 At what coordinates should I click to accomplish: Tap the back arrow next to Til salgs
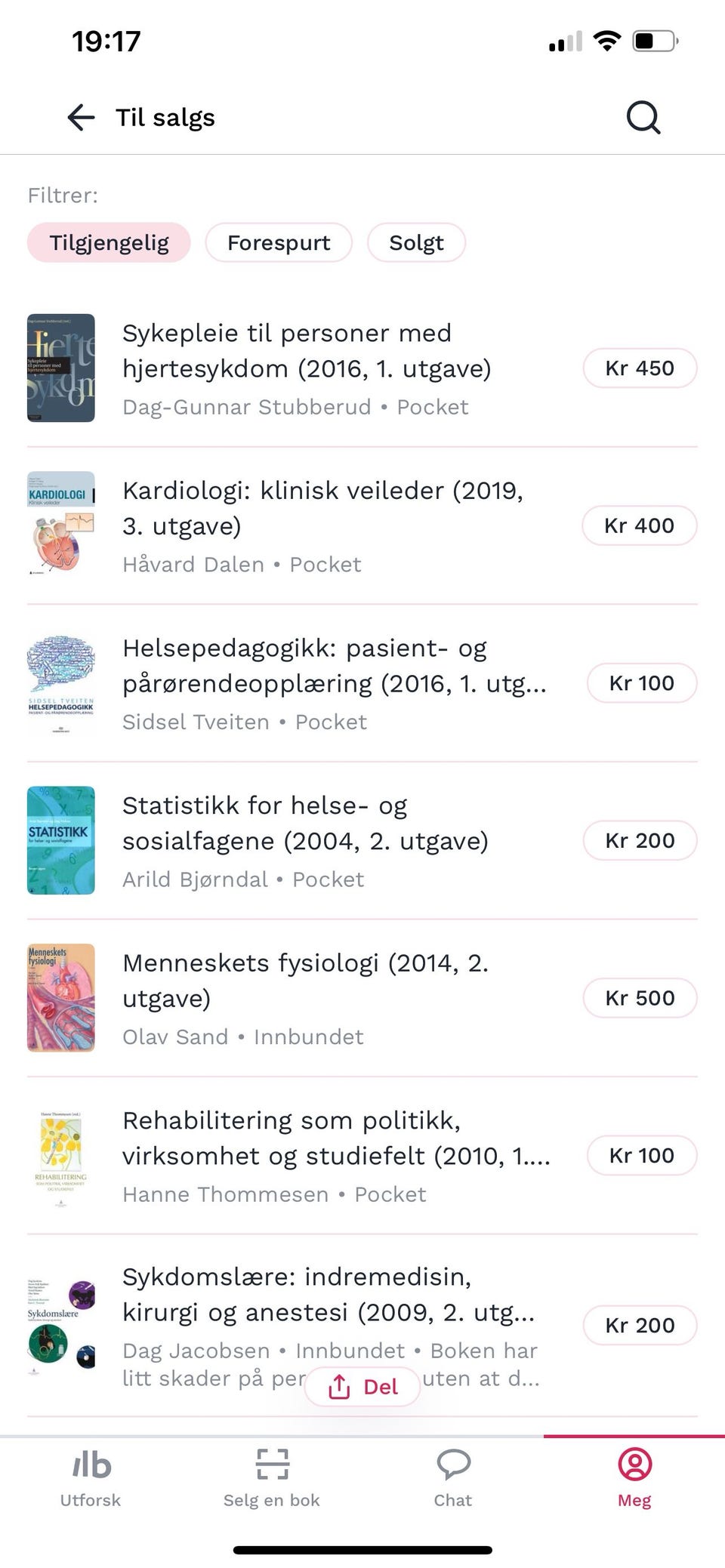(79, 117)
